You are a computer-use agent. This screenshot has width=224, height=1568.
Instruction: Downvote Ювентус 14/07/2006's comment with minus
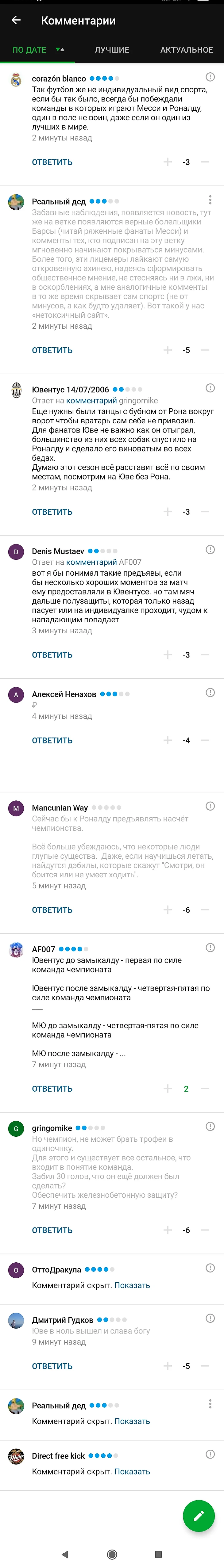point(205,512)
